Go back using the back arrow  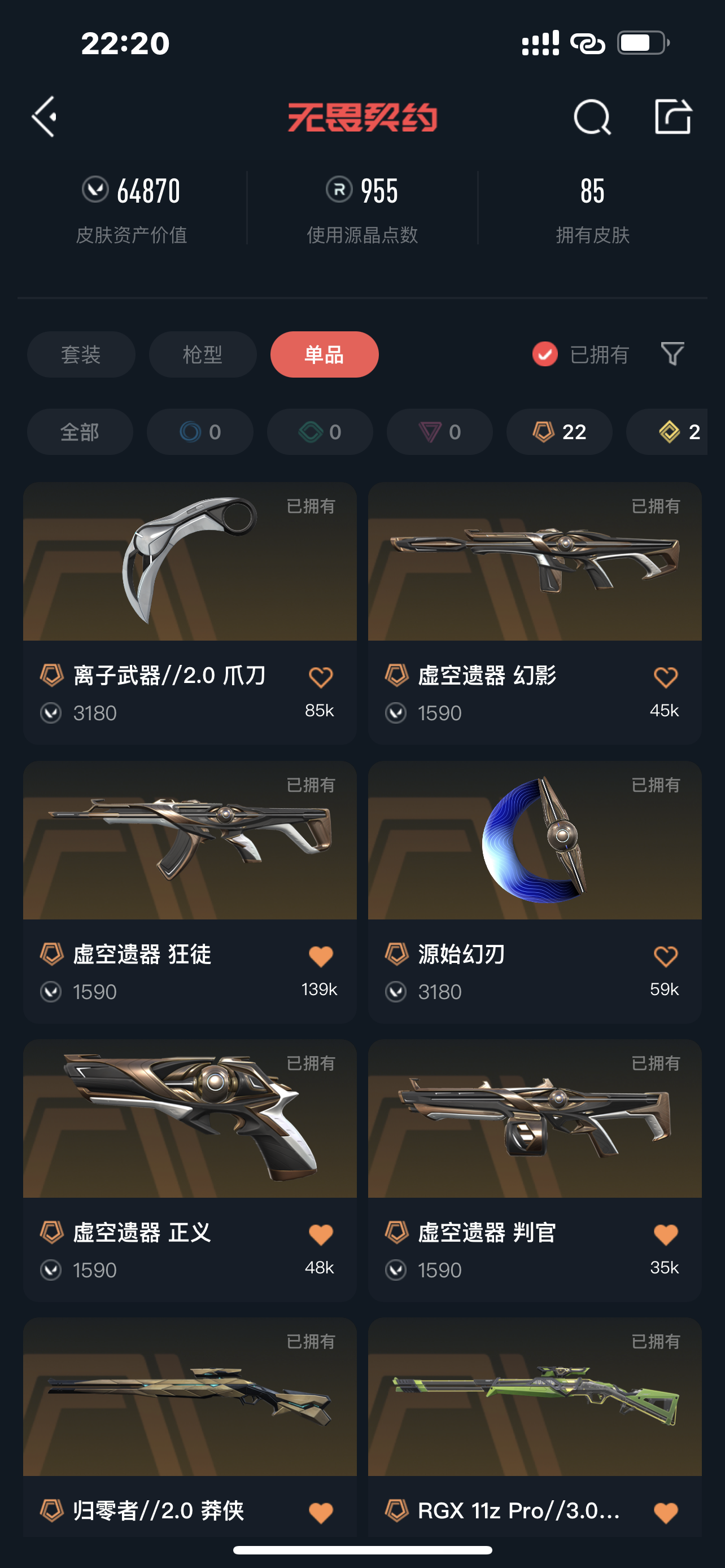tap(45, 116)
